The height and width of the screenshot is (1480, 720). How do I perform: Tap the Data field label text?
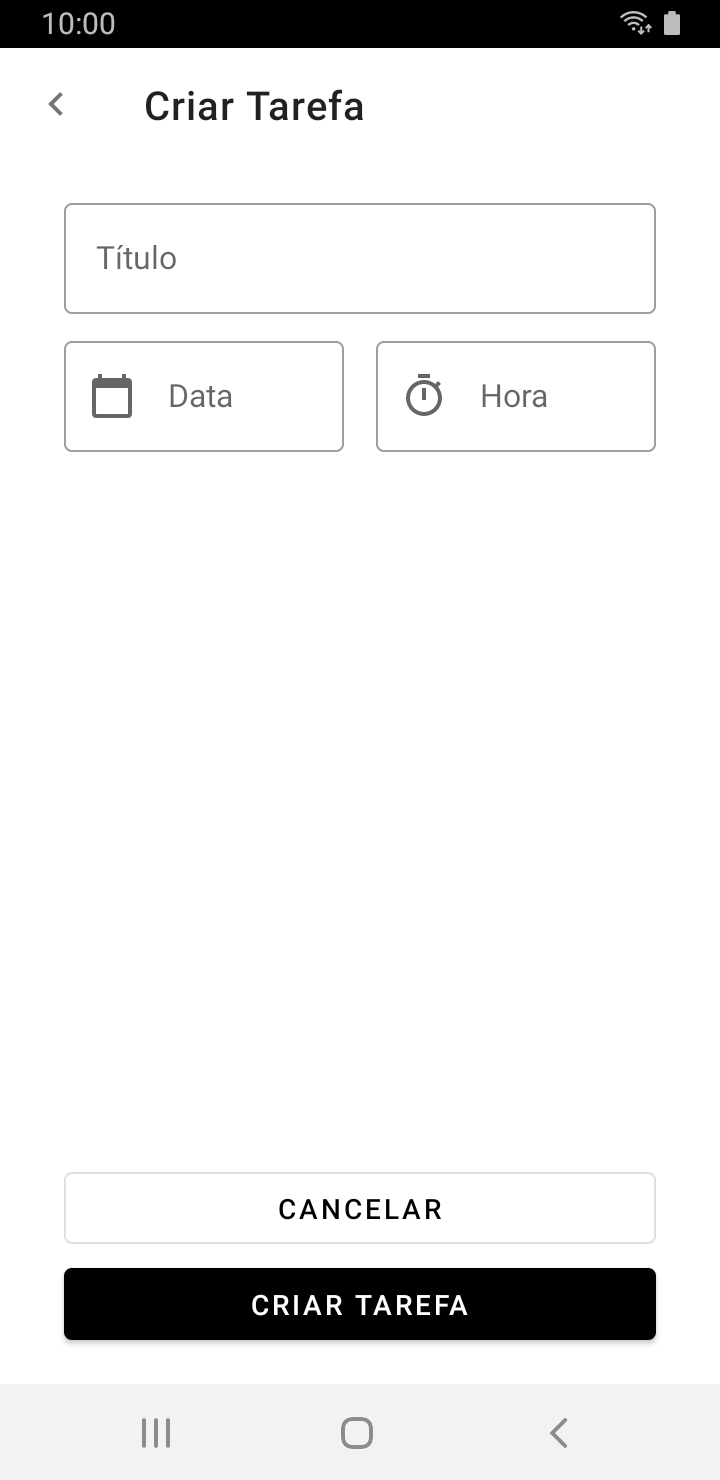click(x=199, y=396)
